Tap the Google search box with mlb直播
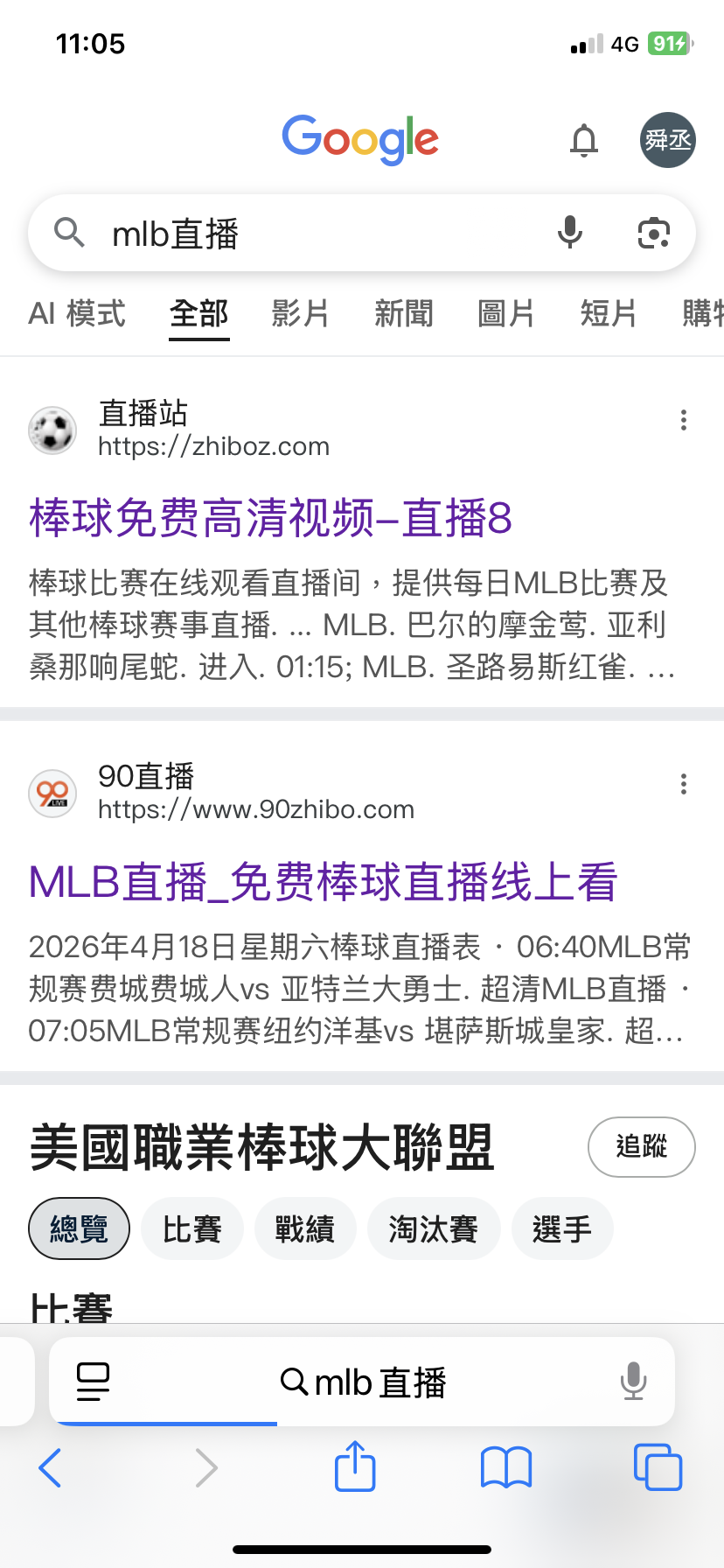The height and width of the screenshot is (1568, 724). (x=297, y=234)
